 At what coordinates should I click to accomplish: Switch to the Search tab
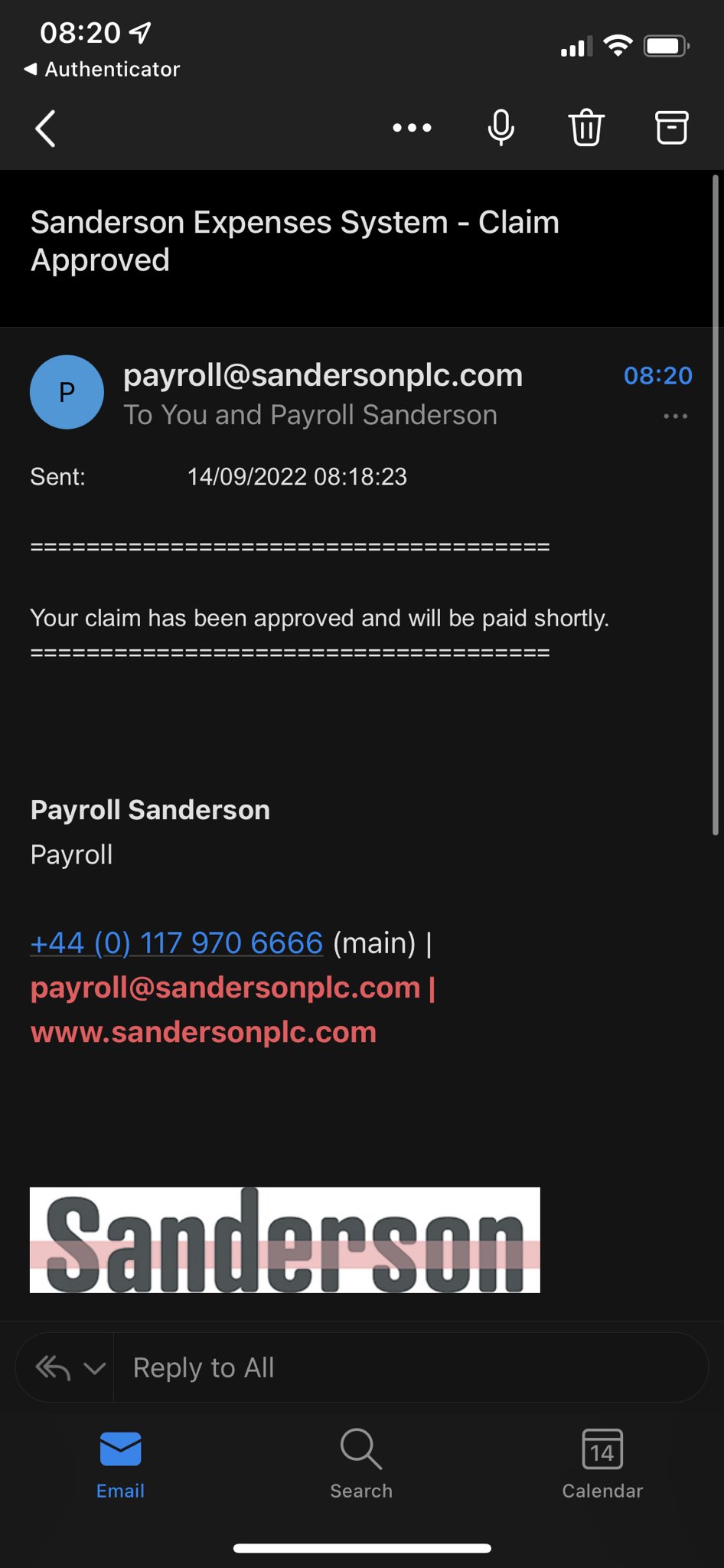361,1464
